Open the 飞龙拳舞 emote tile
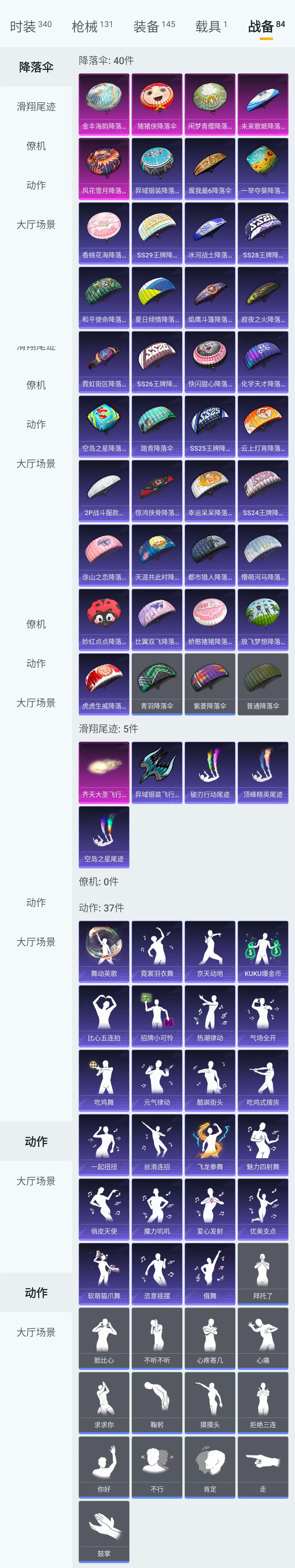Viewport: 295px width, 1568px height. click(210, 1144)
